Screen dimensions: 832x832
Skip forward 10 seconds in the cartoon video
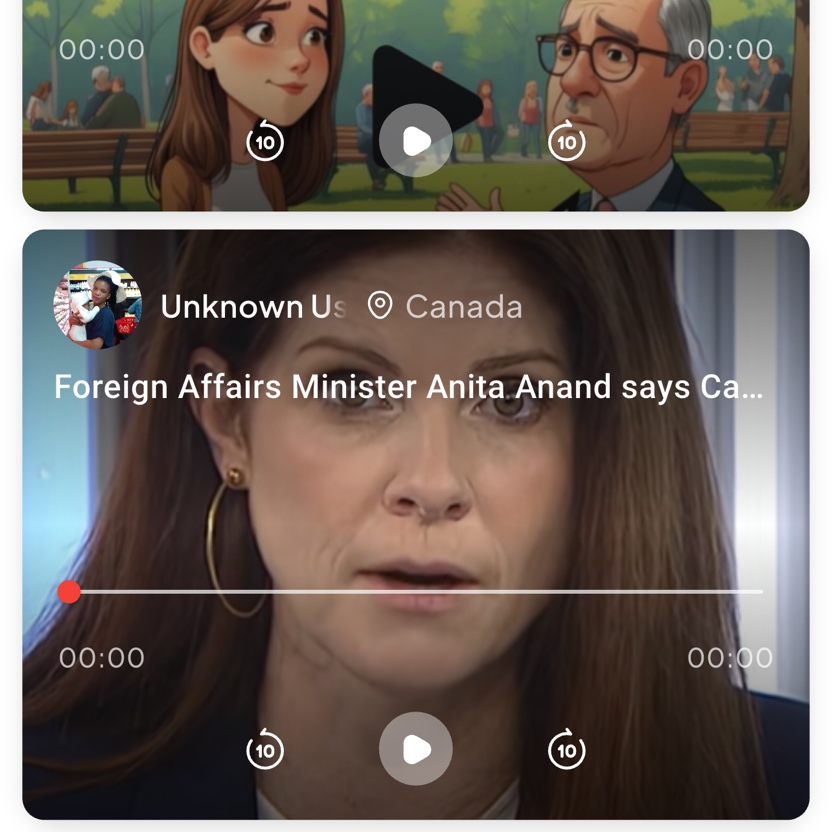coord(567,141)
